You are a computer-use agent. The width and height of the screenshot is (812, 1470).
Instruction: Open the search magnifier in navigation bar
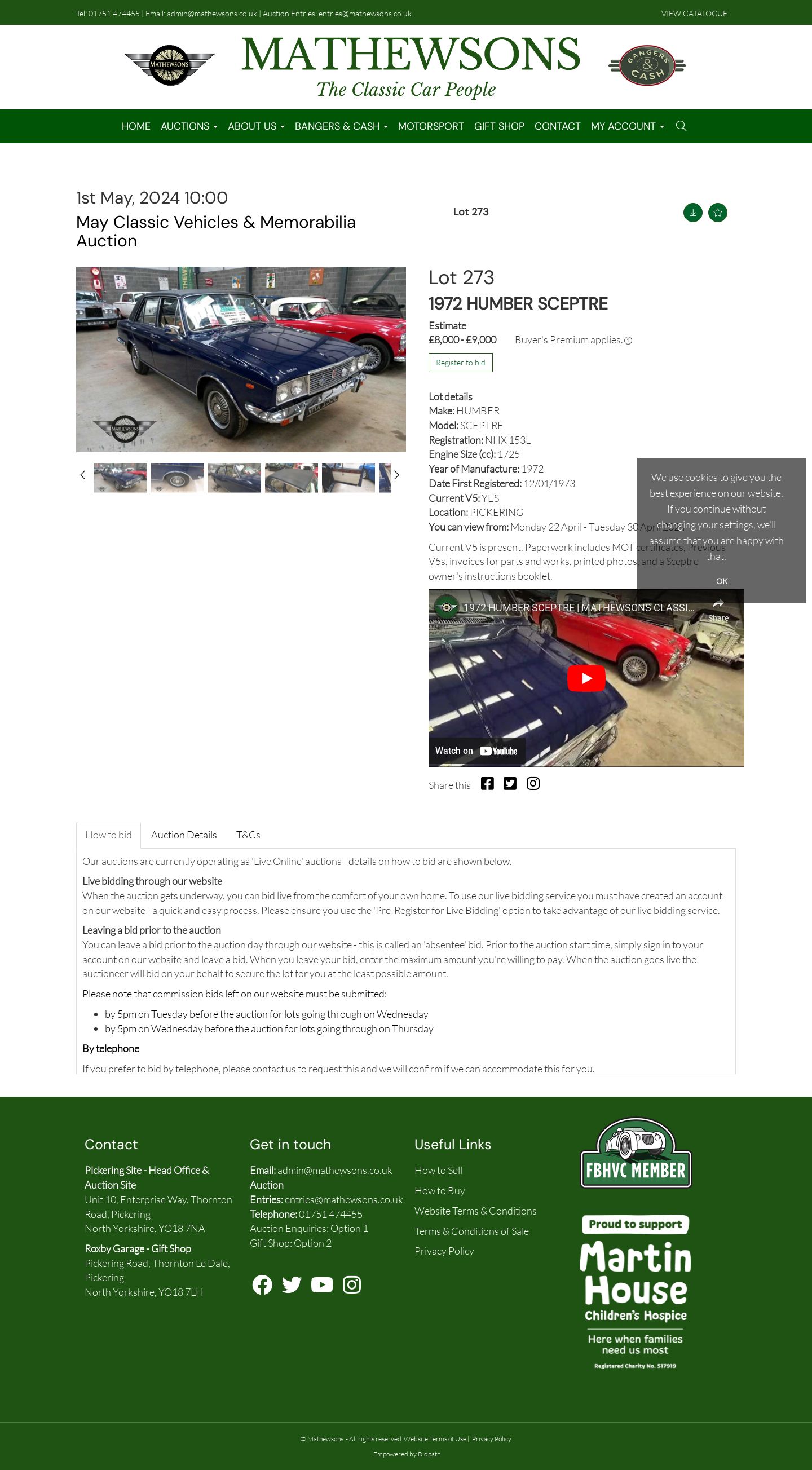coord(681,126)
